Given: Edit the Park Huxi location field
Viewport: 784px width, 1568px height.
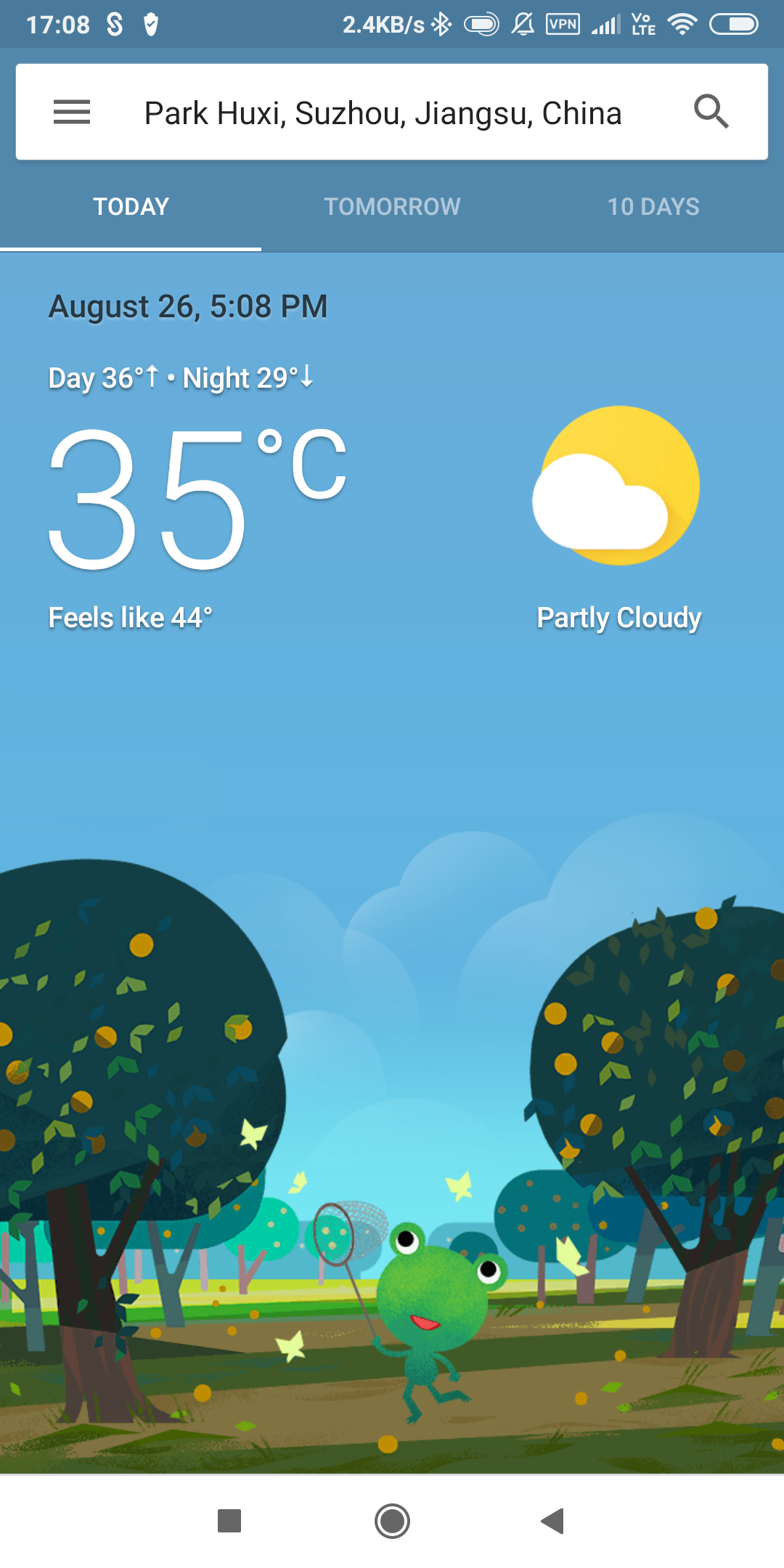Looking at the screenshot, I should click(383, 113).
